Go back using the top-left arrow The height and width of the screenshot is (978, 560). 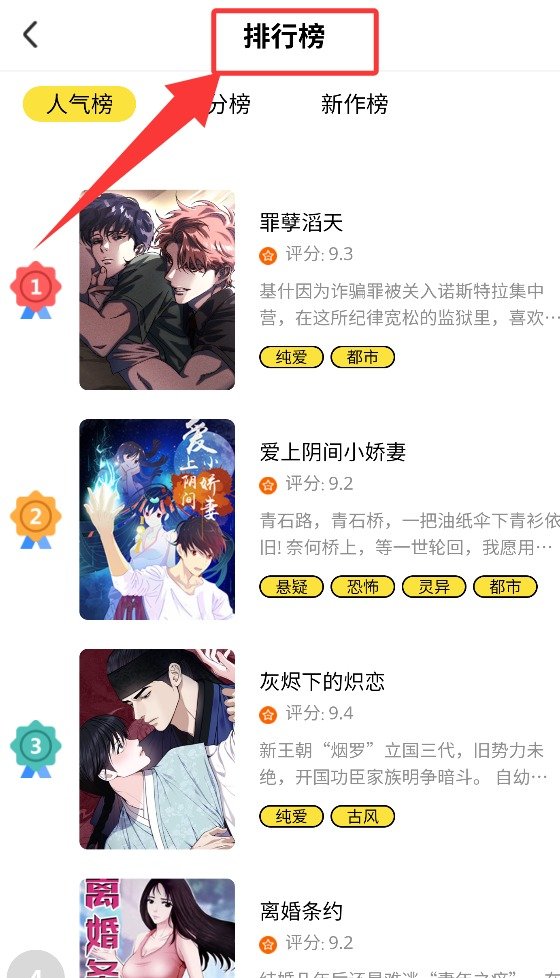[x=31, y=34]
